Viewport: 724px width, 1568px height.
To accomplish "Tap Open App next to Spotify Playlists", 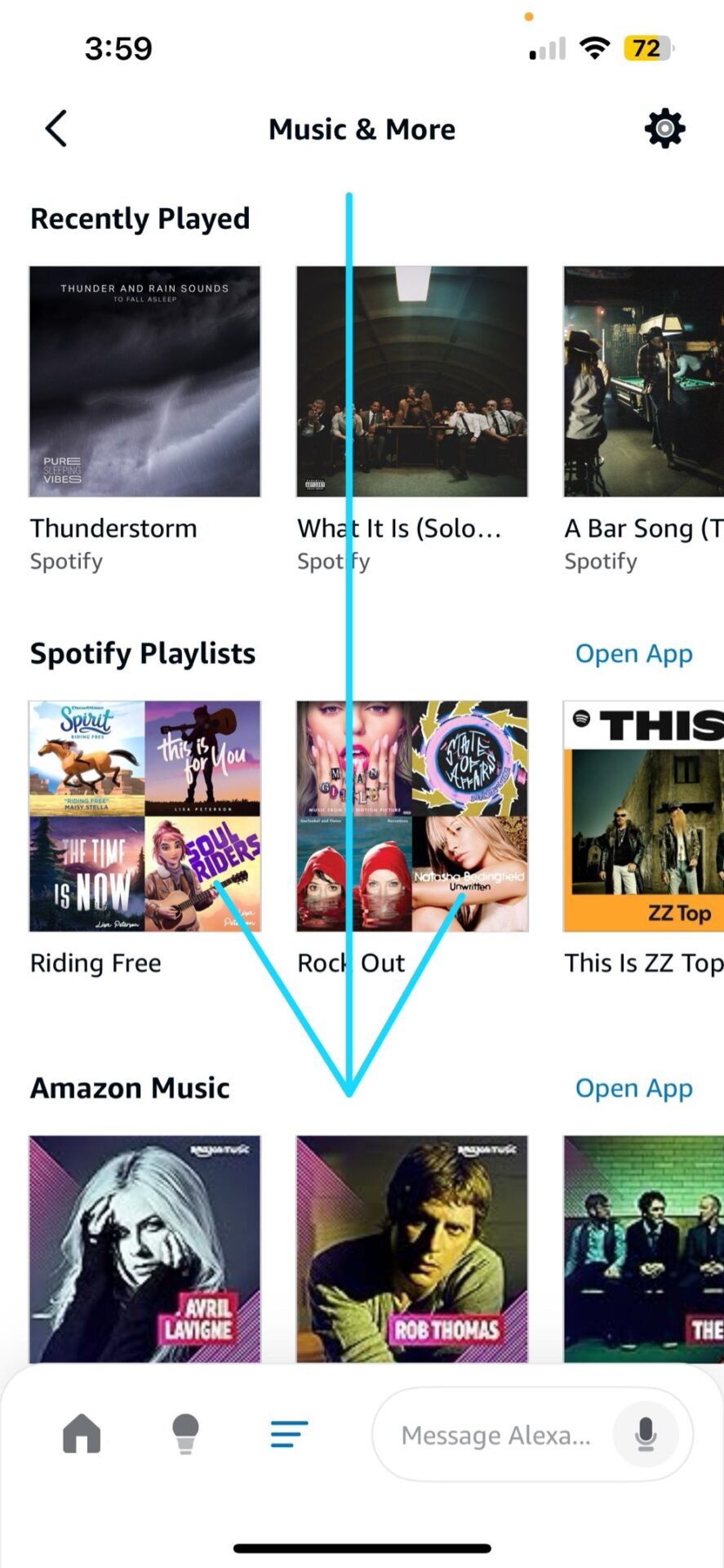I will point(633,653).
